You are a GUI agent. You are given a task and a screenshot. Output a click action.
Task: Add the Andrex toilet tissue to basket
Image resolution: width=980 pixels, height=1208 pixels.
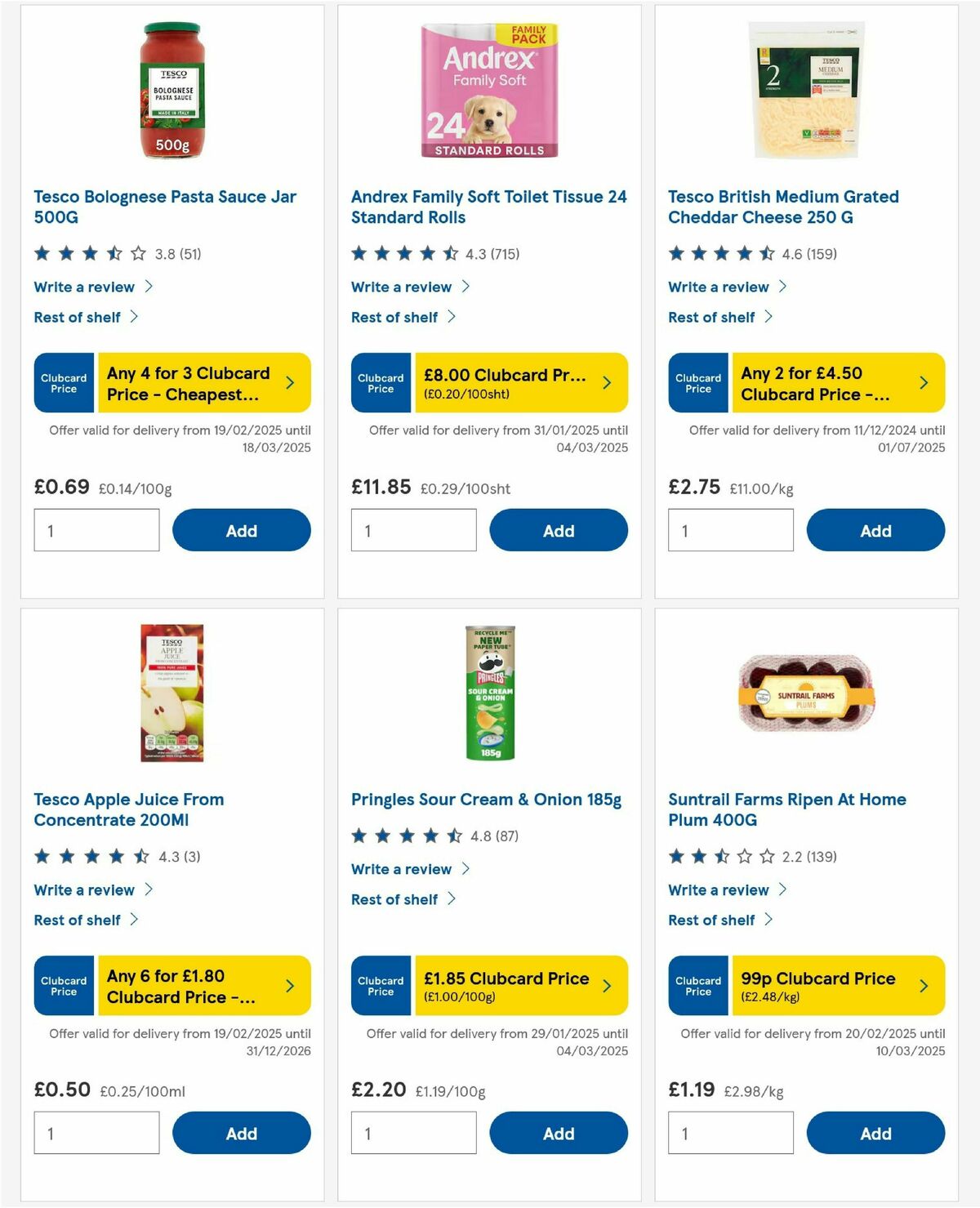coord(559,530)
